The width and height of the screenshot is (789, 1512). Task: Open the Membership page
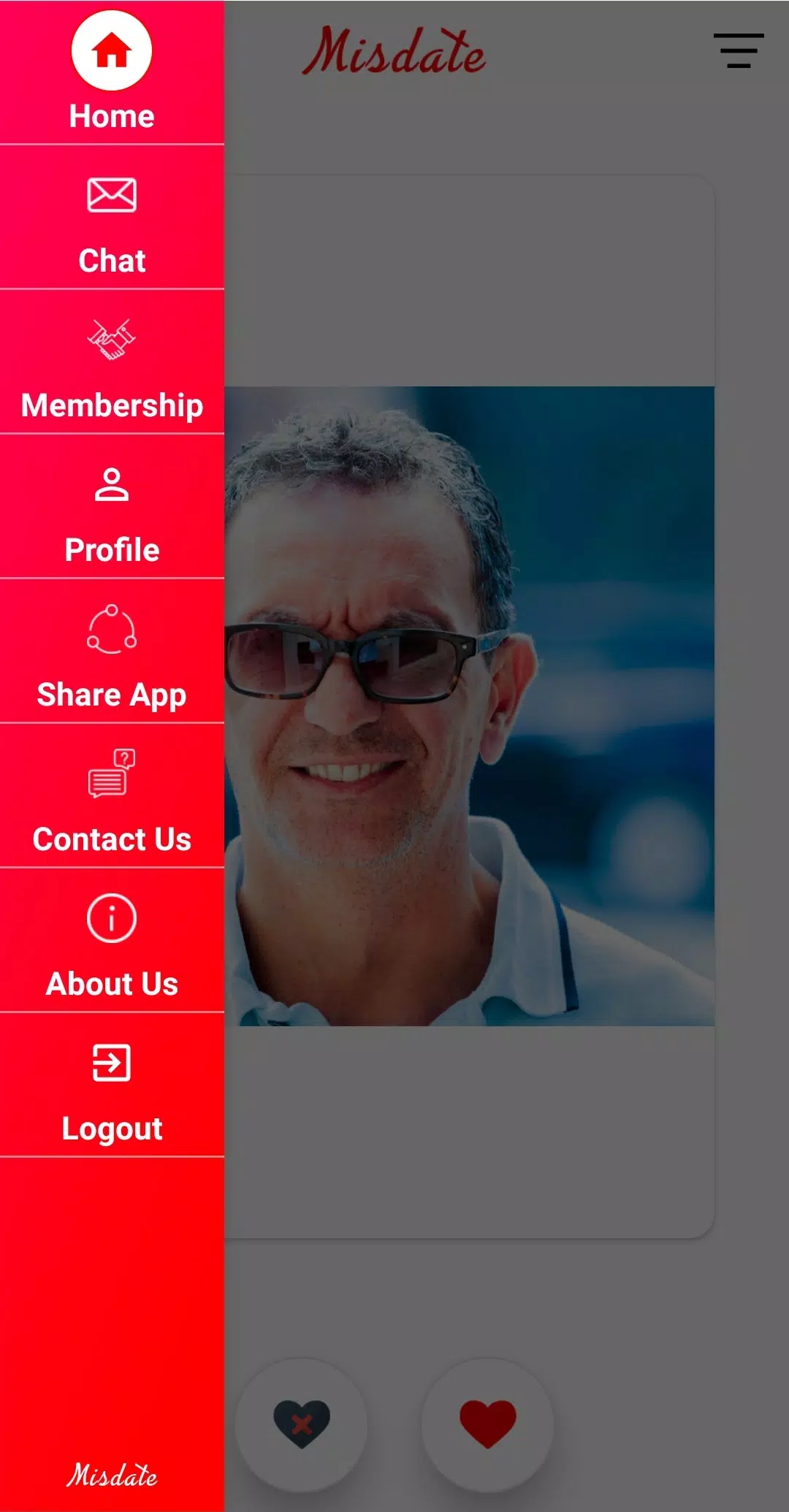(x=112, y=362)
